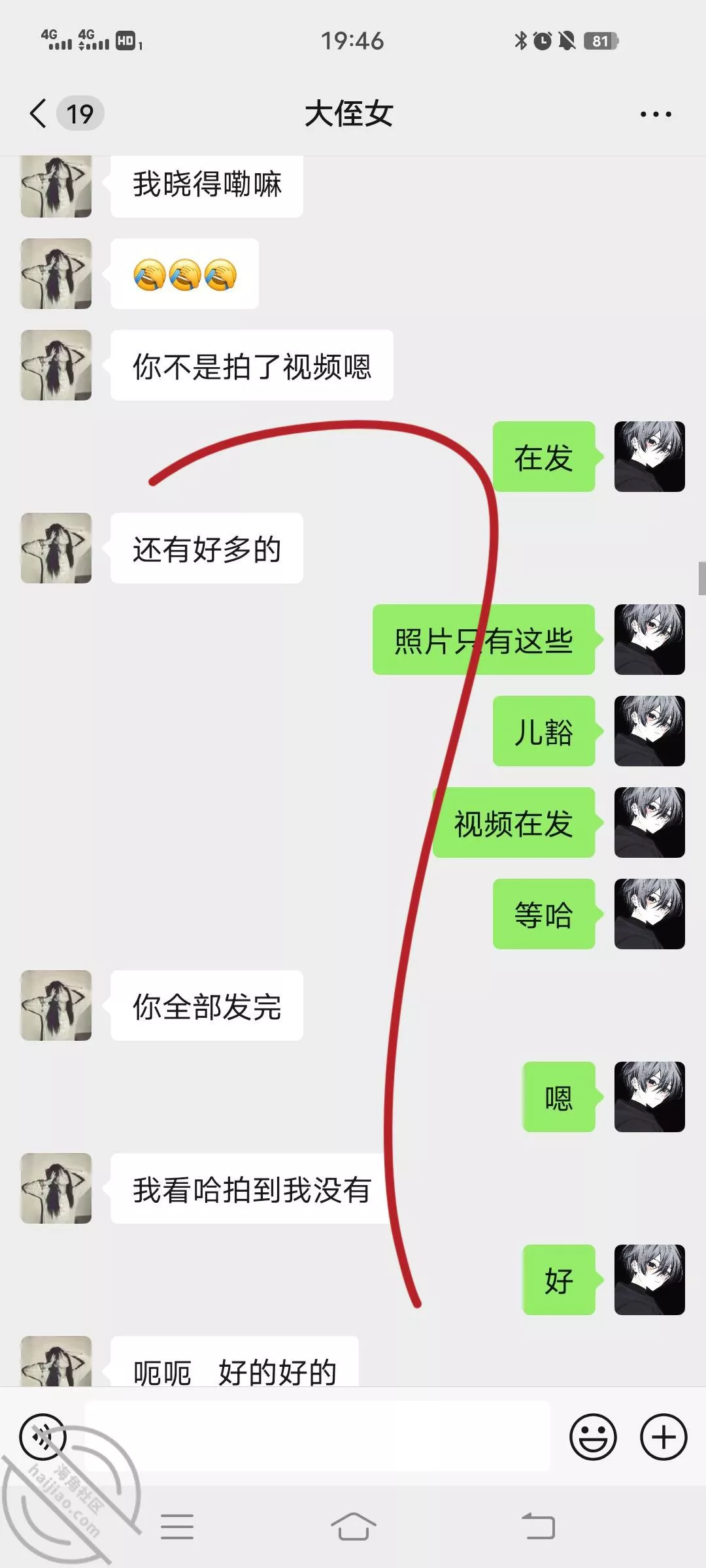Viewport: 706px width, 1568px height.
Task: Open the chat's three-dot options menu
Action: tap(655, 114)
